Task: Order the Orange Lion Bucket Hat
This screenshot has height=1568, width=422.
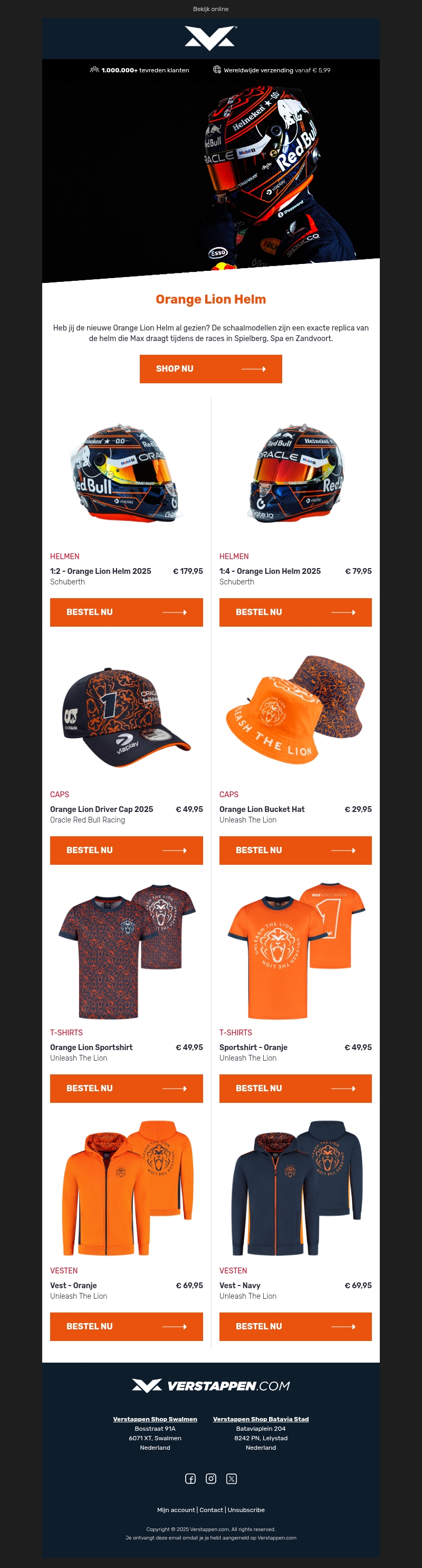Action: click(295, 850)
